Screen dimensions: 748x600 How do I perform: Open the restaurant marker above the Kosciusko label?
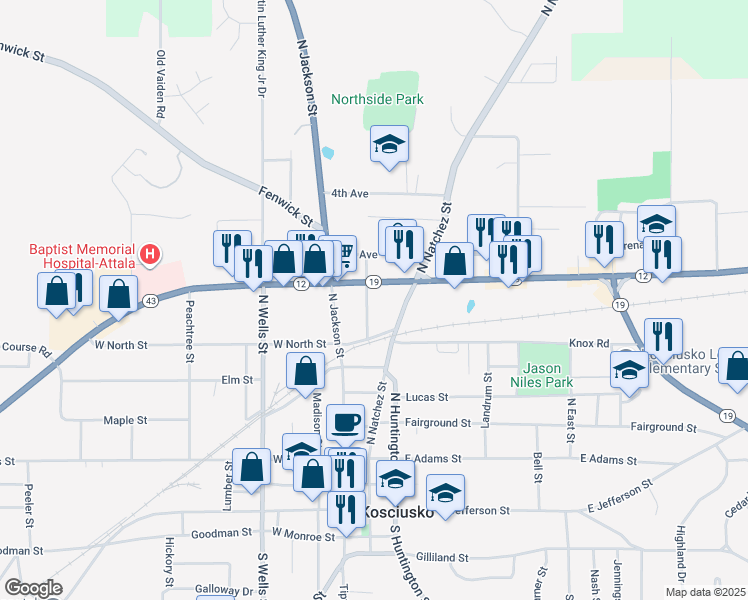346,509
